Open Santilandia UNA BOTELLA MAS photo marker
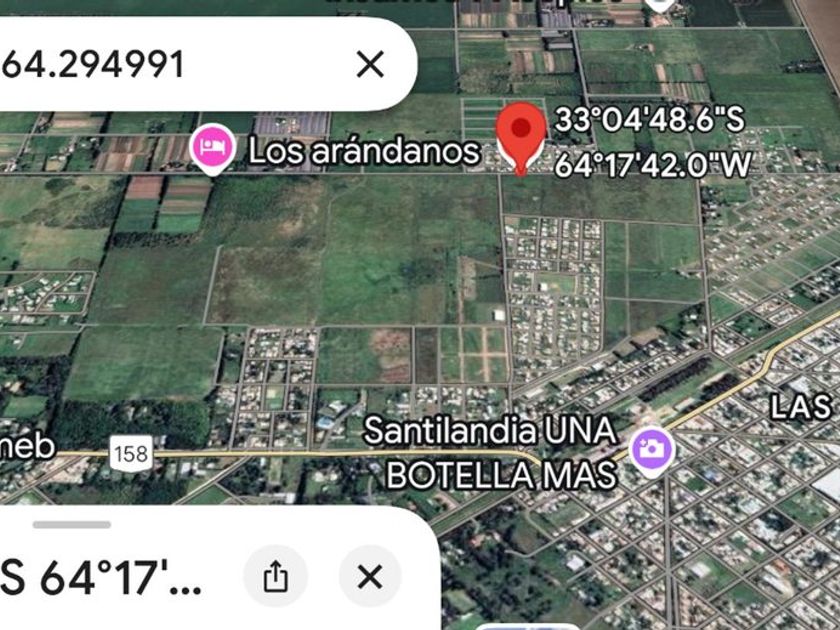Viewport: 840px width, 630px height. tap(651, 447)
